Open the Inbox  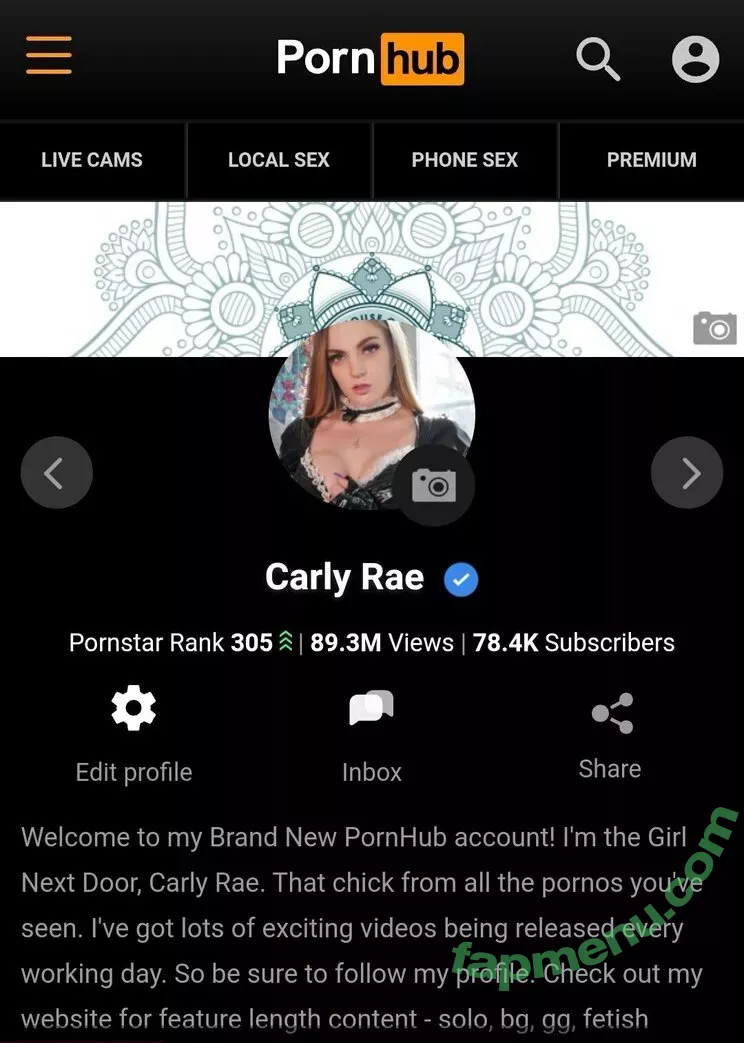tap(371, 735)
